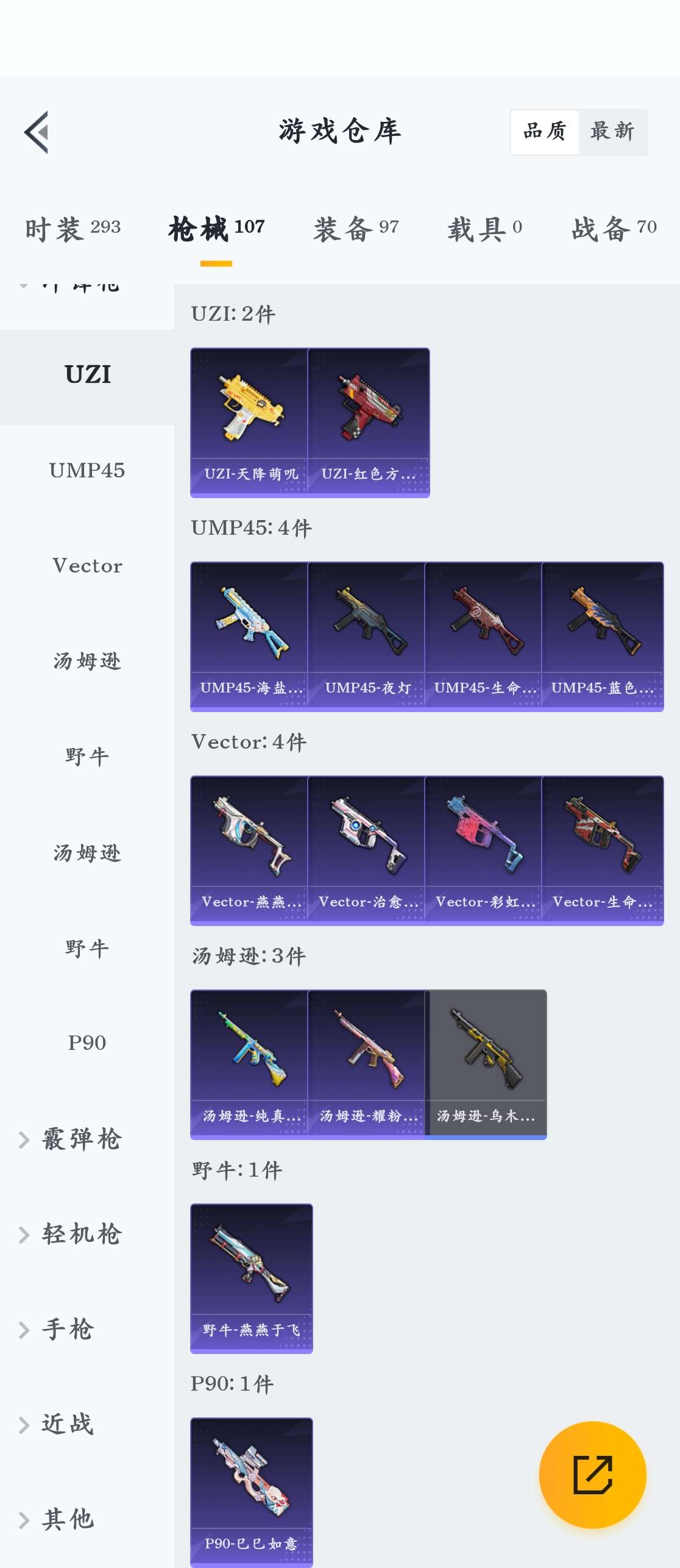Open the UZI-天降萌叽 skin
The width and height of the screenshot is (680, 1568).
(249, 422)
